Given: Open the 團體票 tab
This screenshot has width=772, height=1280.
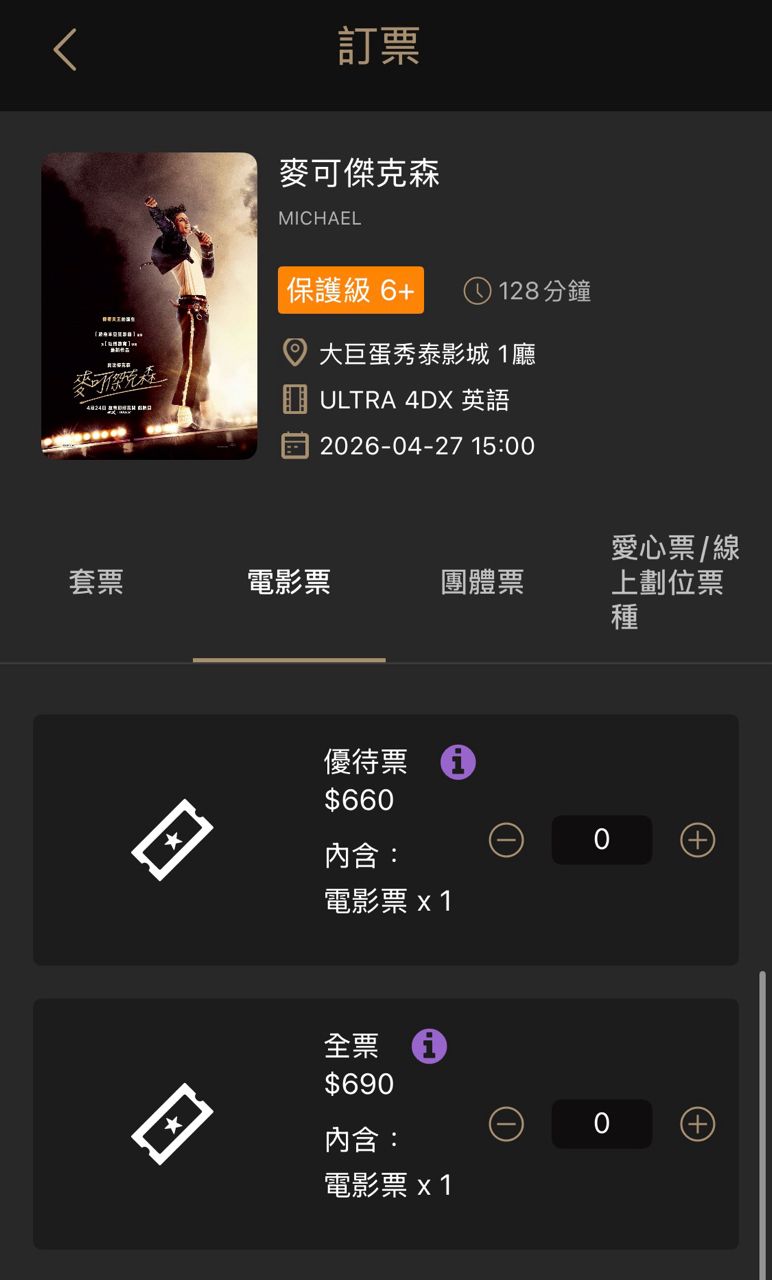Looking at the screenshot, I should [482, 582].
